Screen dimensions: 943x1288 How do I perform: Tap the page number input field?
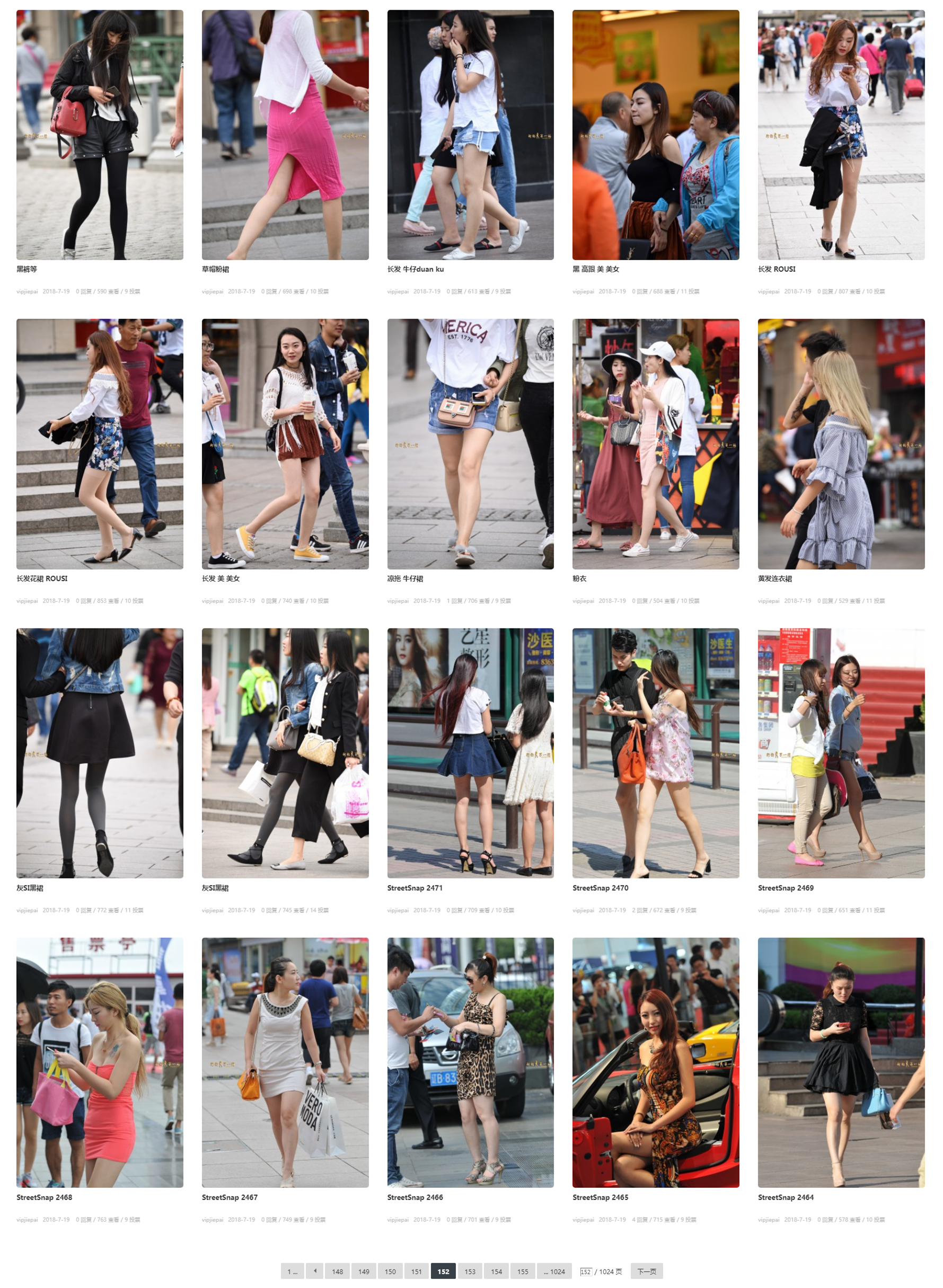tap(586, 1271)
